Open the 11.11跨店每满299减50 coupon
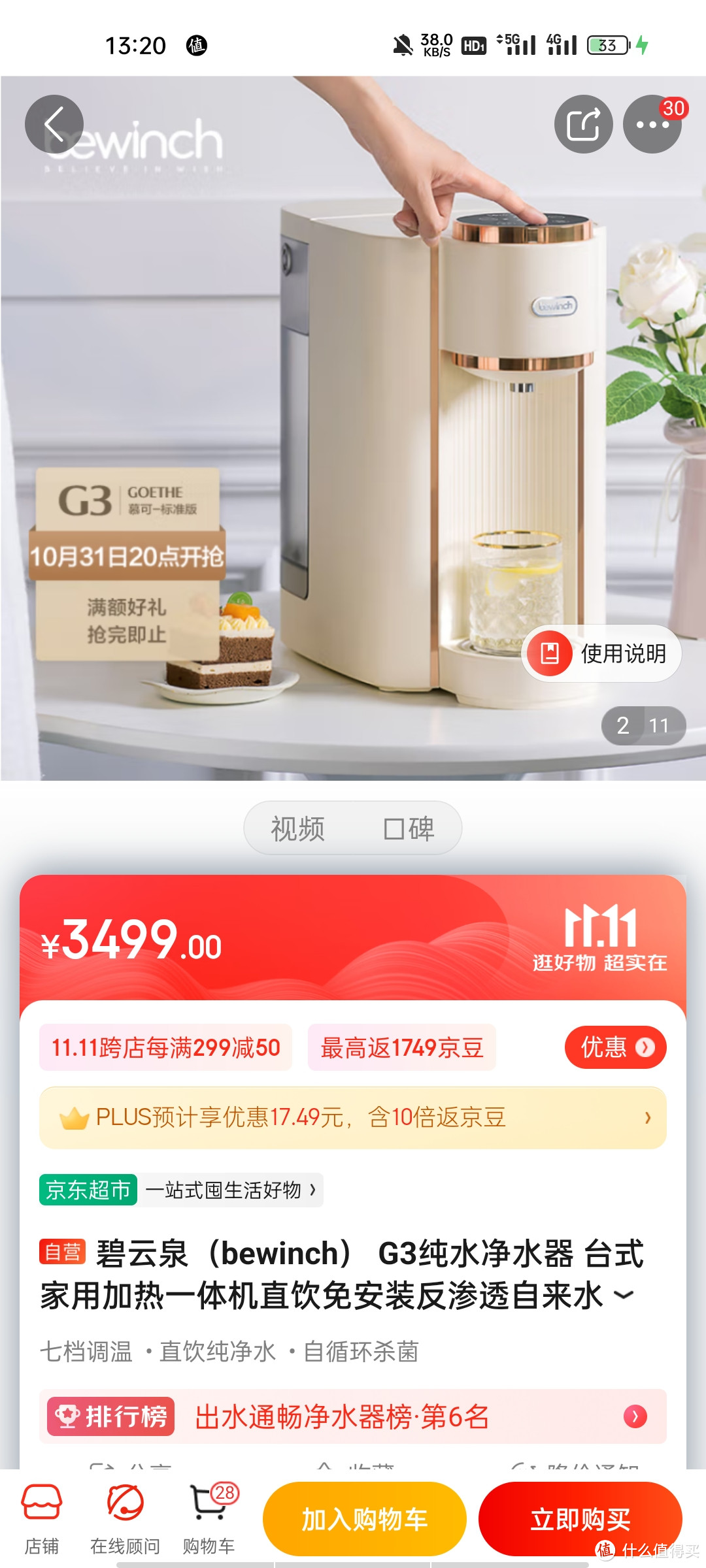 165,1046
